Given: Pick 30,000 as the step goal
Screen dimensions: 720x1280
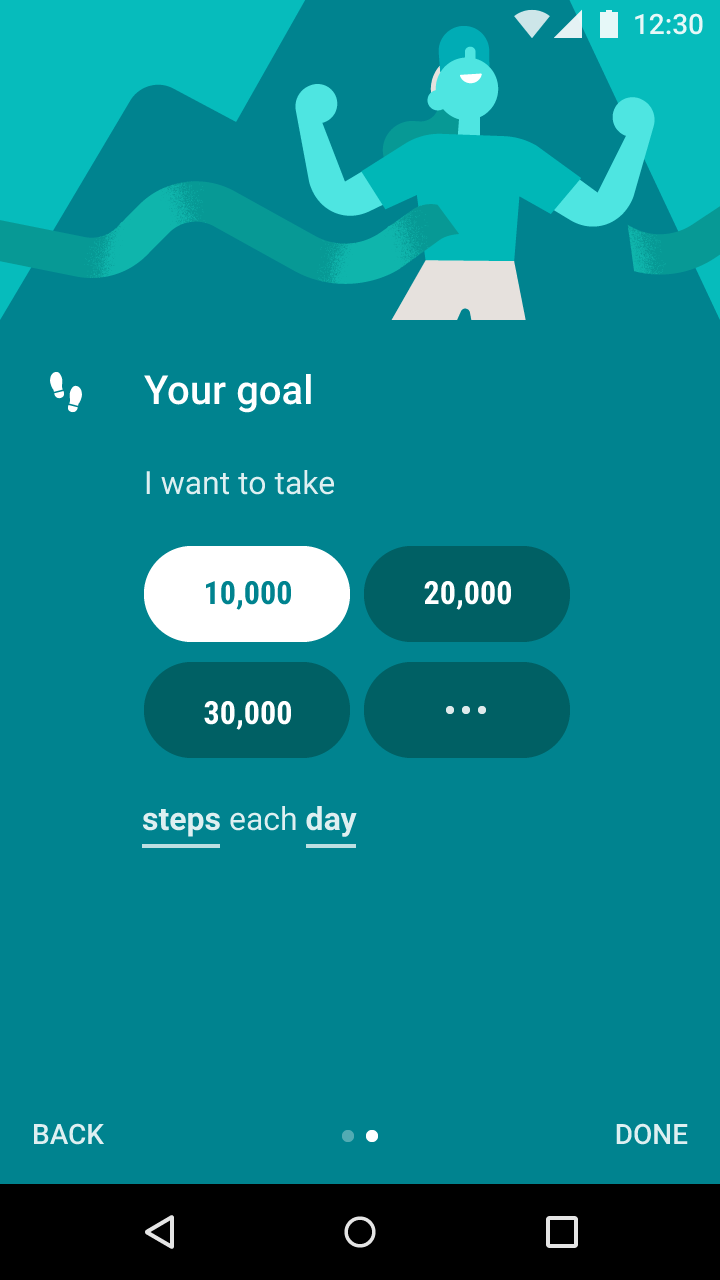Looking at the screenshot, I should (x=247, y=711).
